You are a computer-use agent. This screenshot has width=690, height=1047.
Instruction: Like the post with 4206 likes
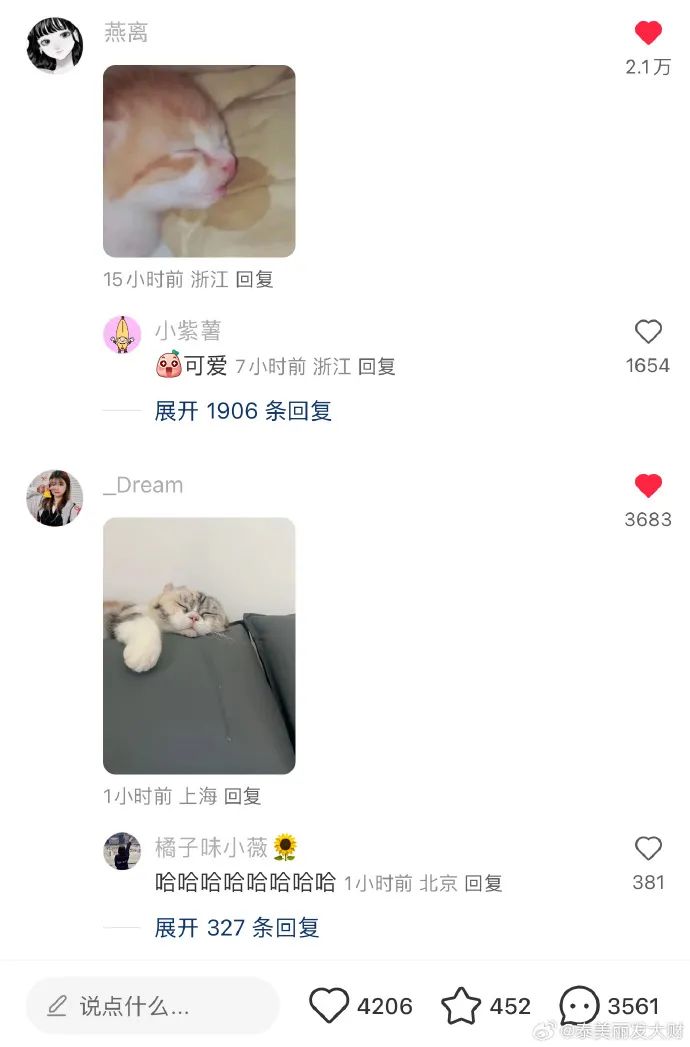330,1005
